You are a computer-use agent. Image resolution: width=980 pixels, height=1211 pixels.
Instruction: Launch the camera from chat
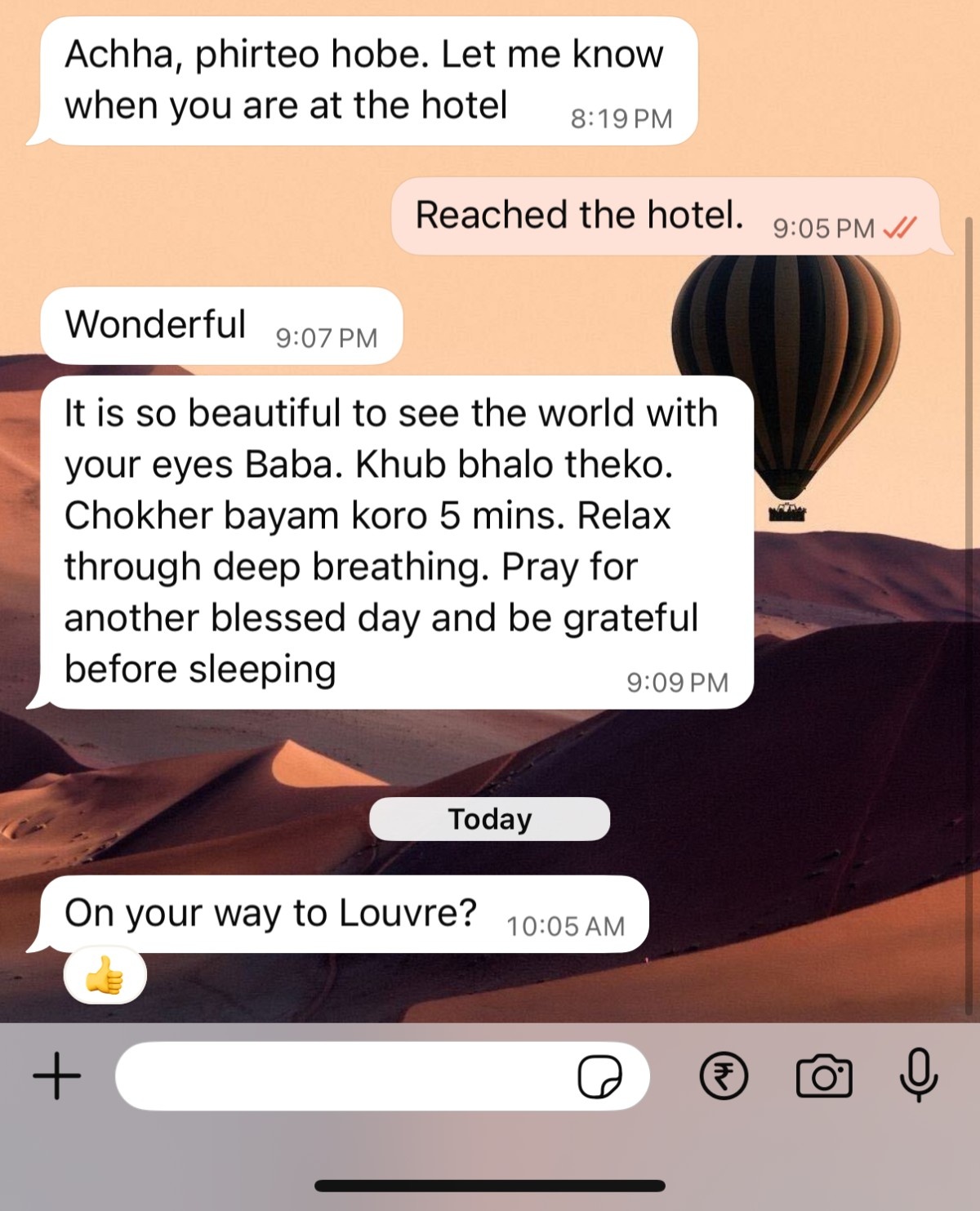pos(824,1076)
